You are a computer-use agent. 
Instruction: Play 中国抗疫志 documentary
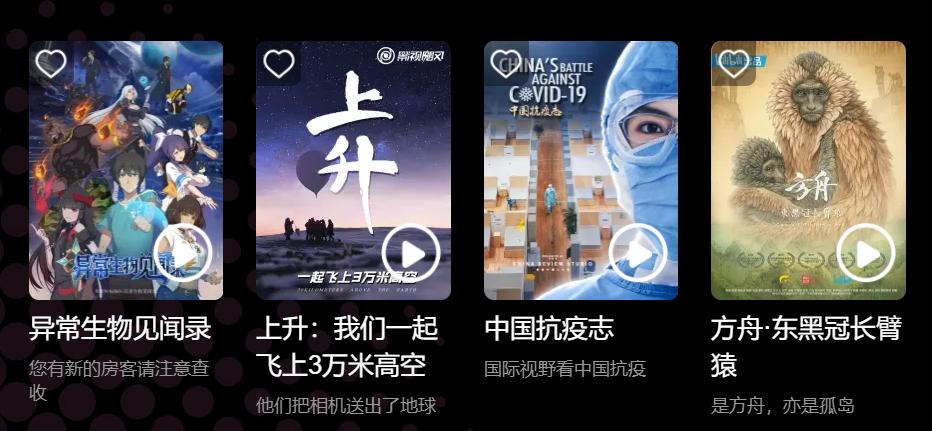638,253
